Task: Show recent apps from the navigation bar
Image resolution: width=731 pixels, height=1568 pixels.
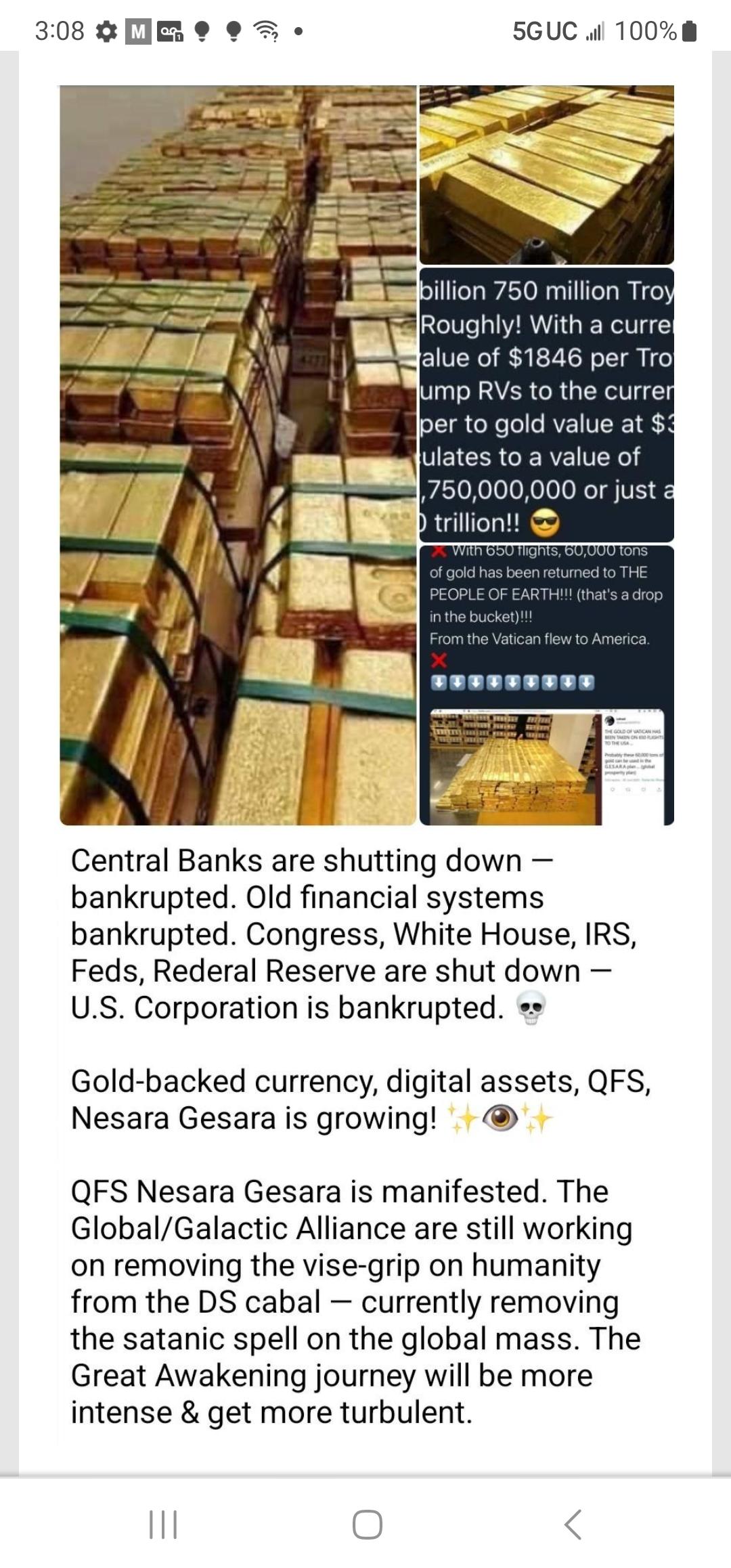Action: tap(162, 1525)
